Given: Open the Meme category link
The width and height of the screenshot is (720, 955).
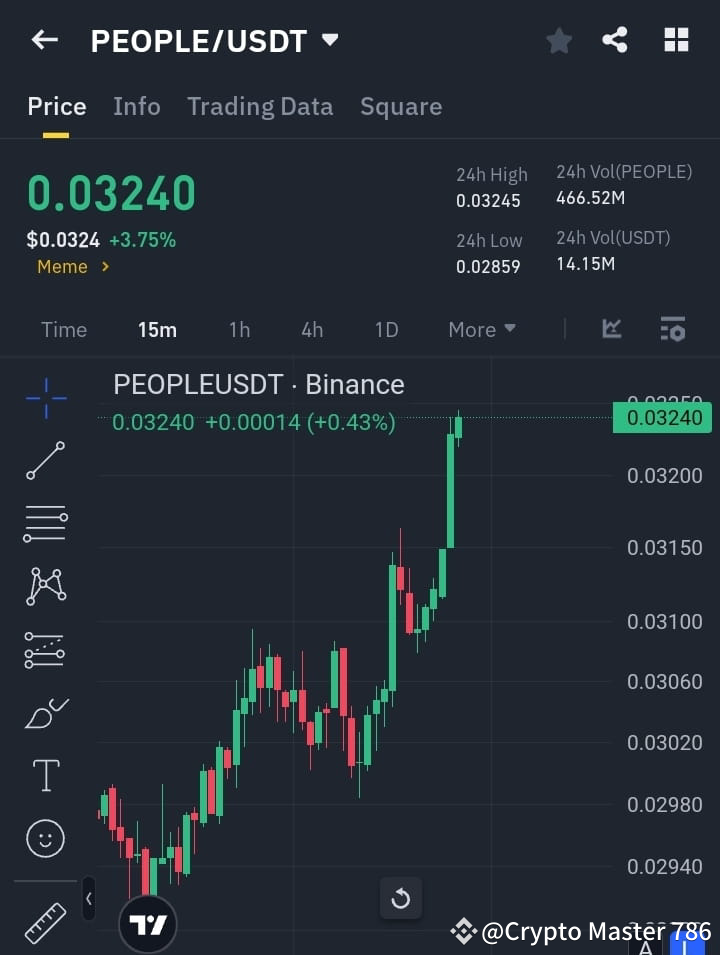Looking at the screenshot, I should 64,266.
